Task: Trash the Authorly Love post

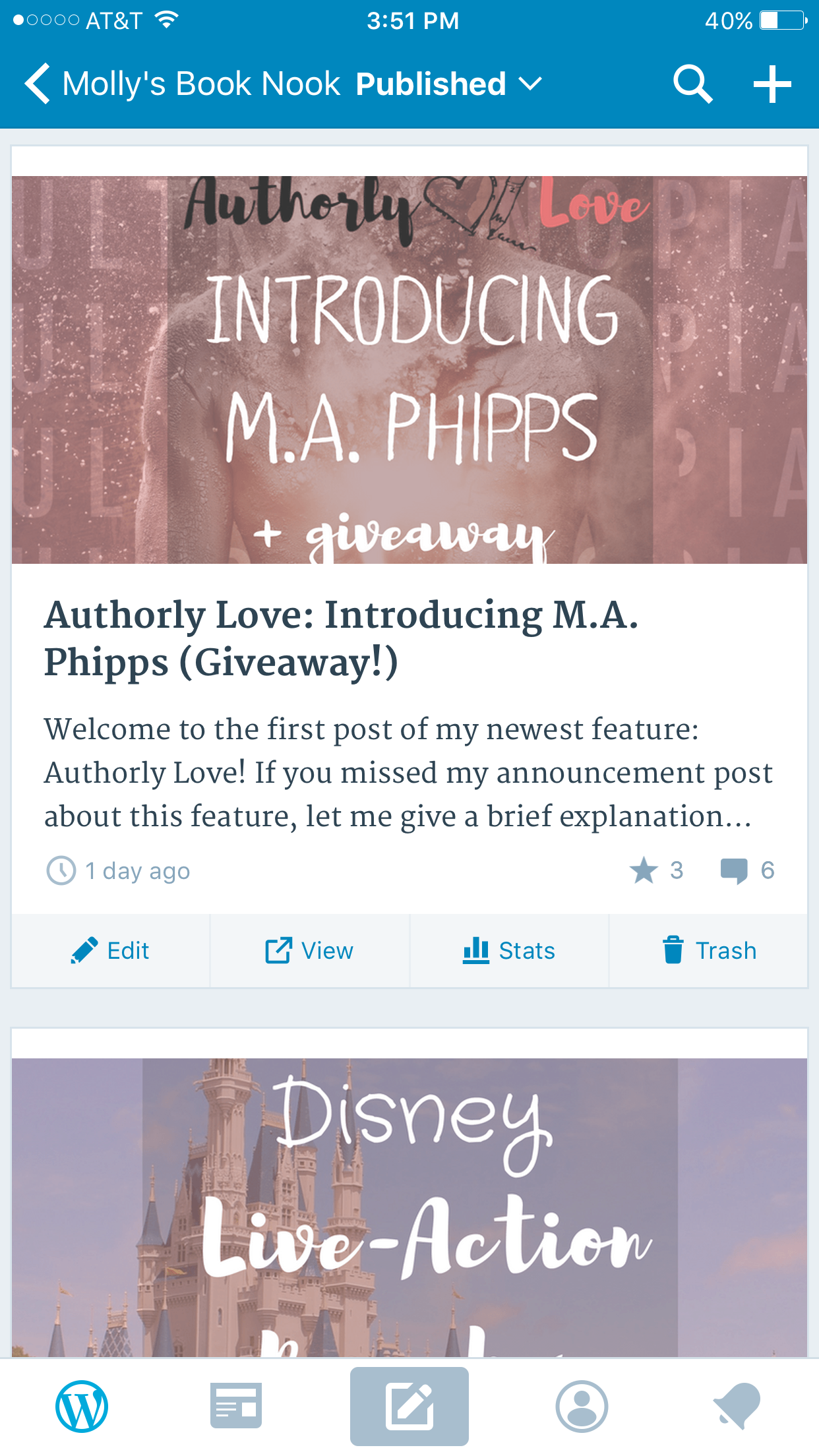Action: click(709, 951)
